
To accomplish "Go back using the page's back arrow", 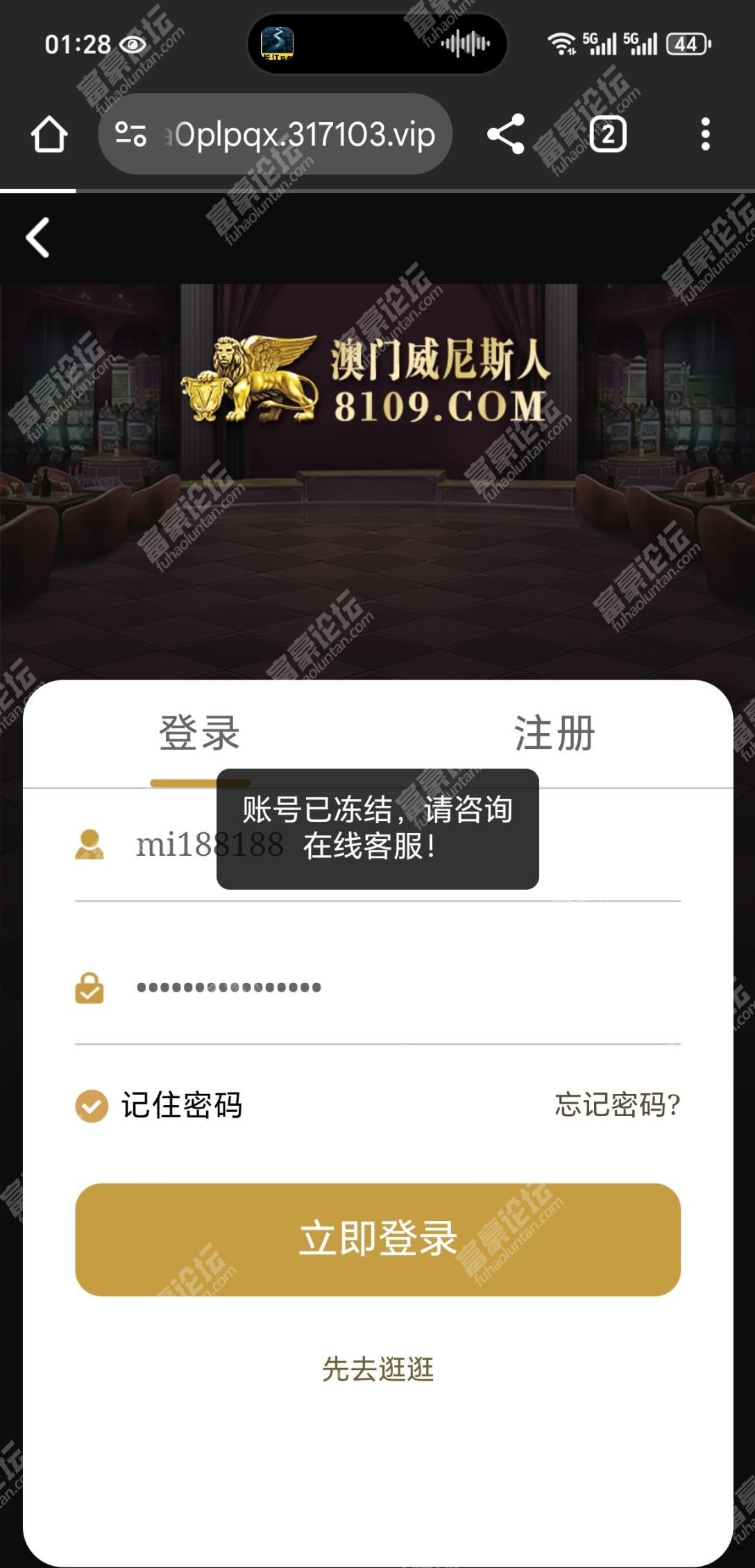I will [x=38, y=238].
